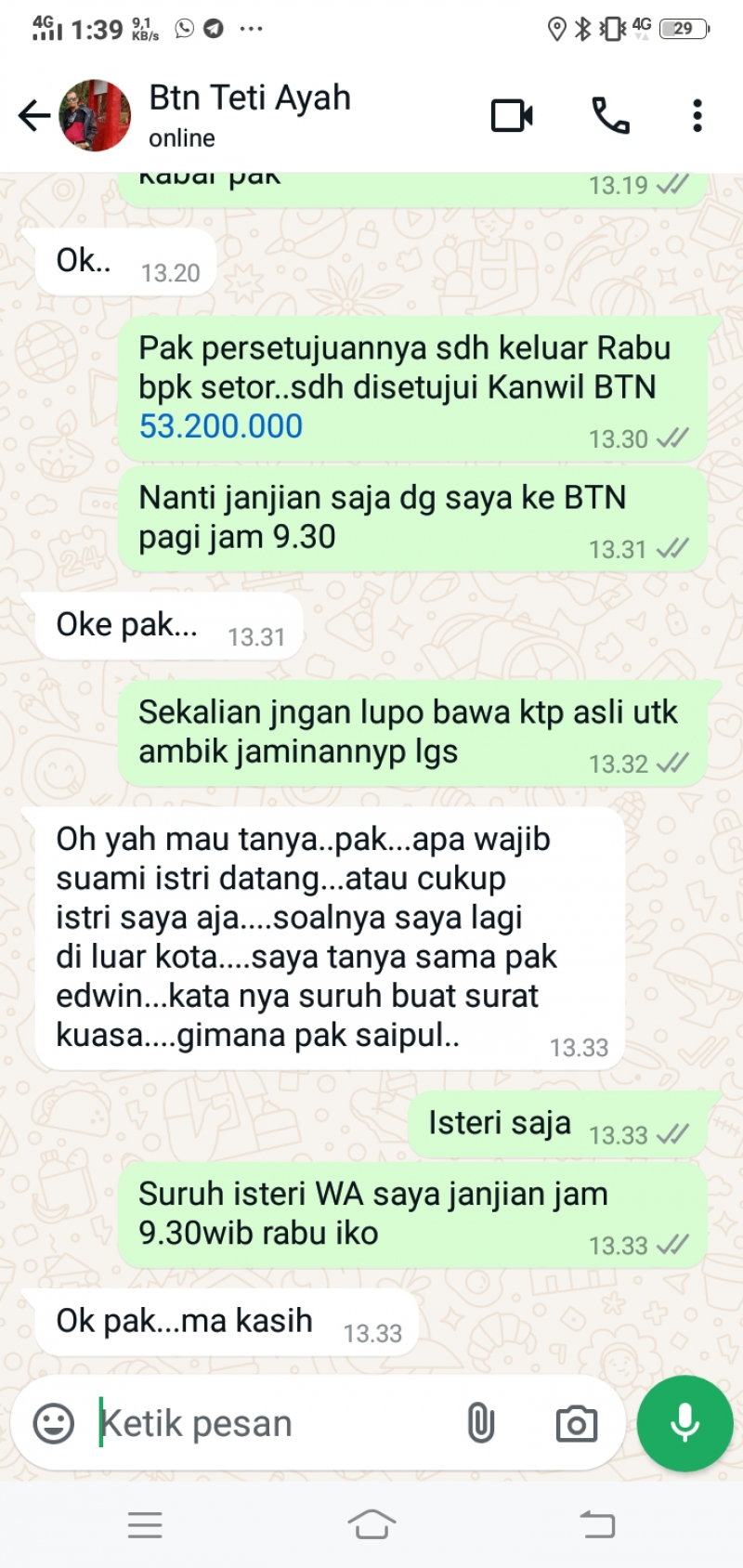Viewport: 743px width, 1568px height.
Task: Attach a file with the paperclip
Action: tap(480, 1423)
